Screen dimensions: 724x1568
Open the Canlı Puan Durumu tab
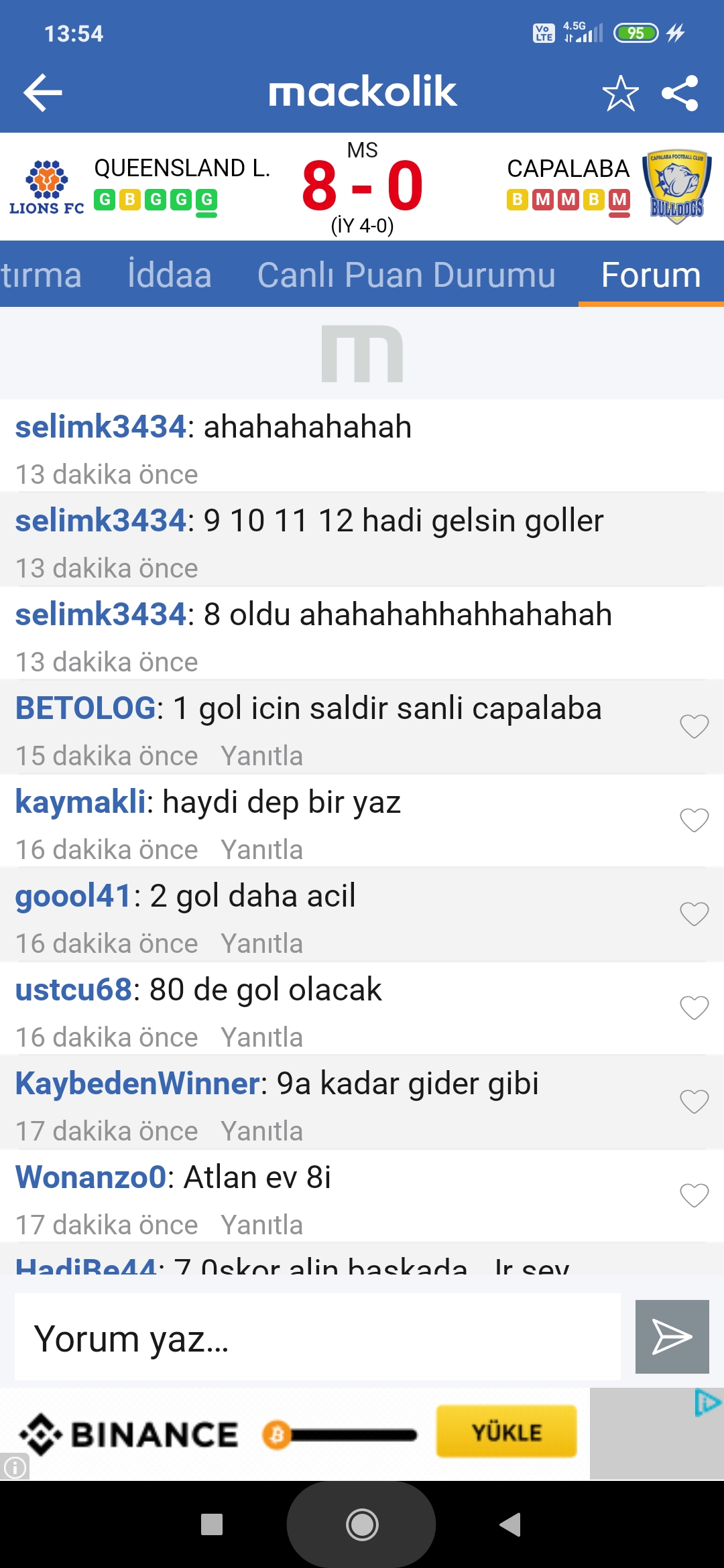[406, 275]
